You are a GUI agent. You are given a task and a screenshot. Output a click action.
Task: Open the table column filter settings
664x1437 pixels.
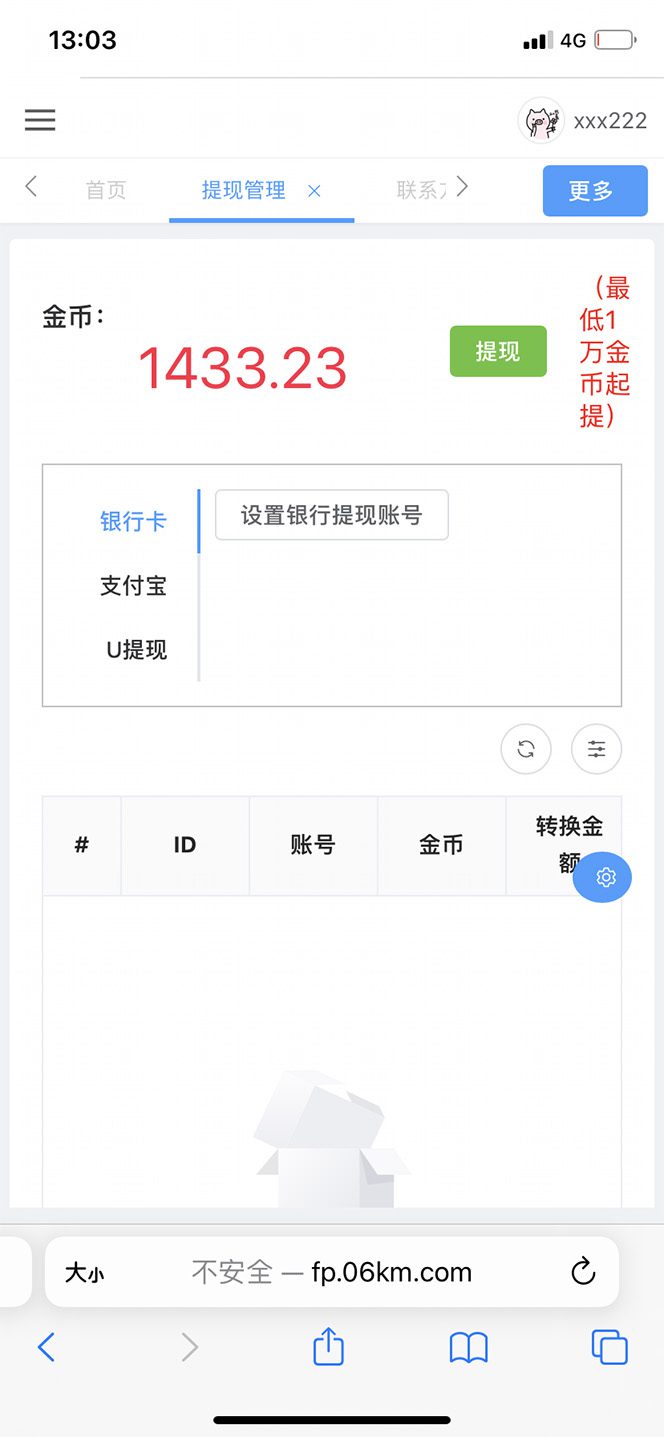(596, 749)
